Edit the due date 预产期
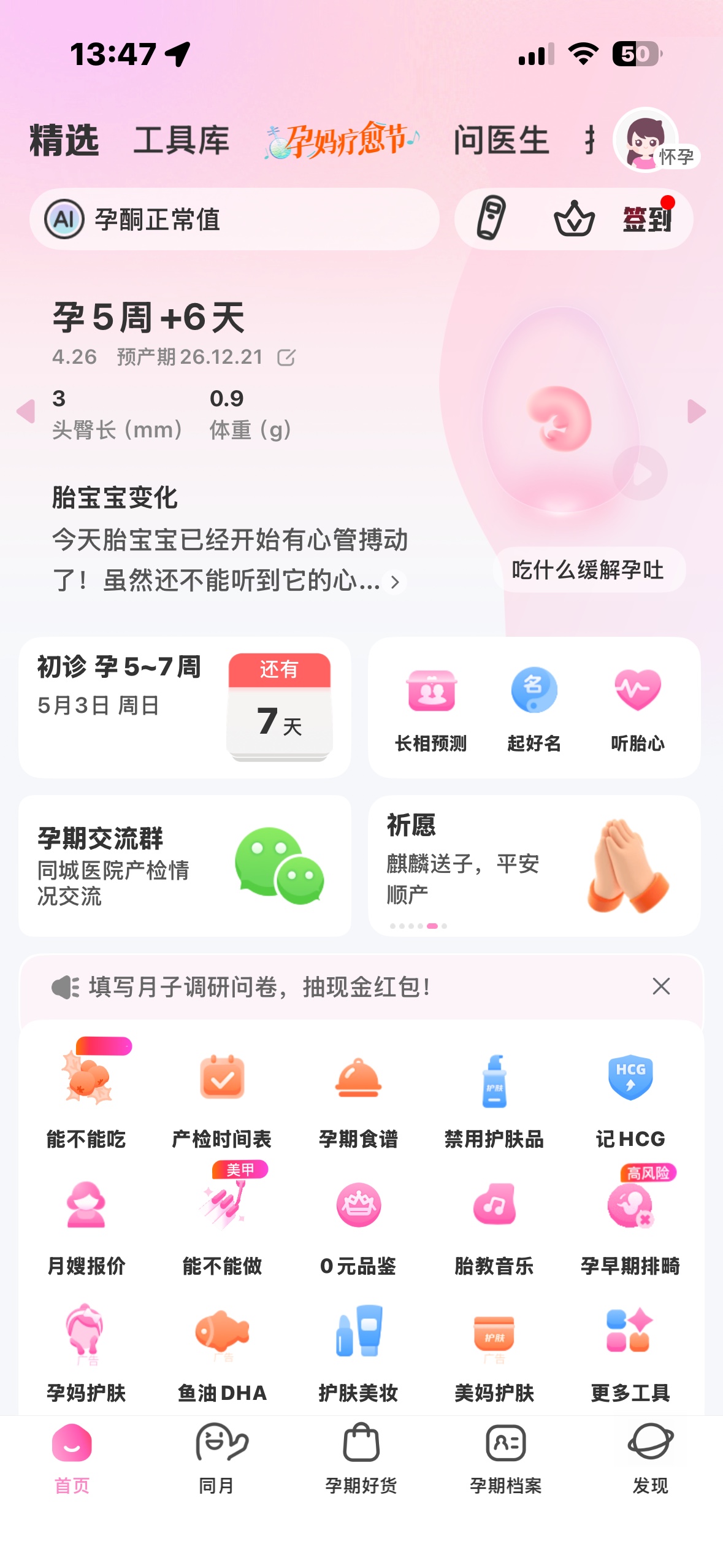Viewport: 723px width, 1568px height. tap(286, 358)
